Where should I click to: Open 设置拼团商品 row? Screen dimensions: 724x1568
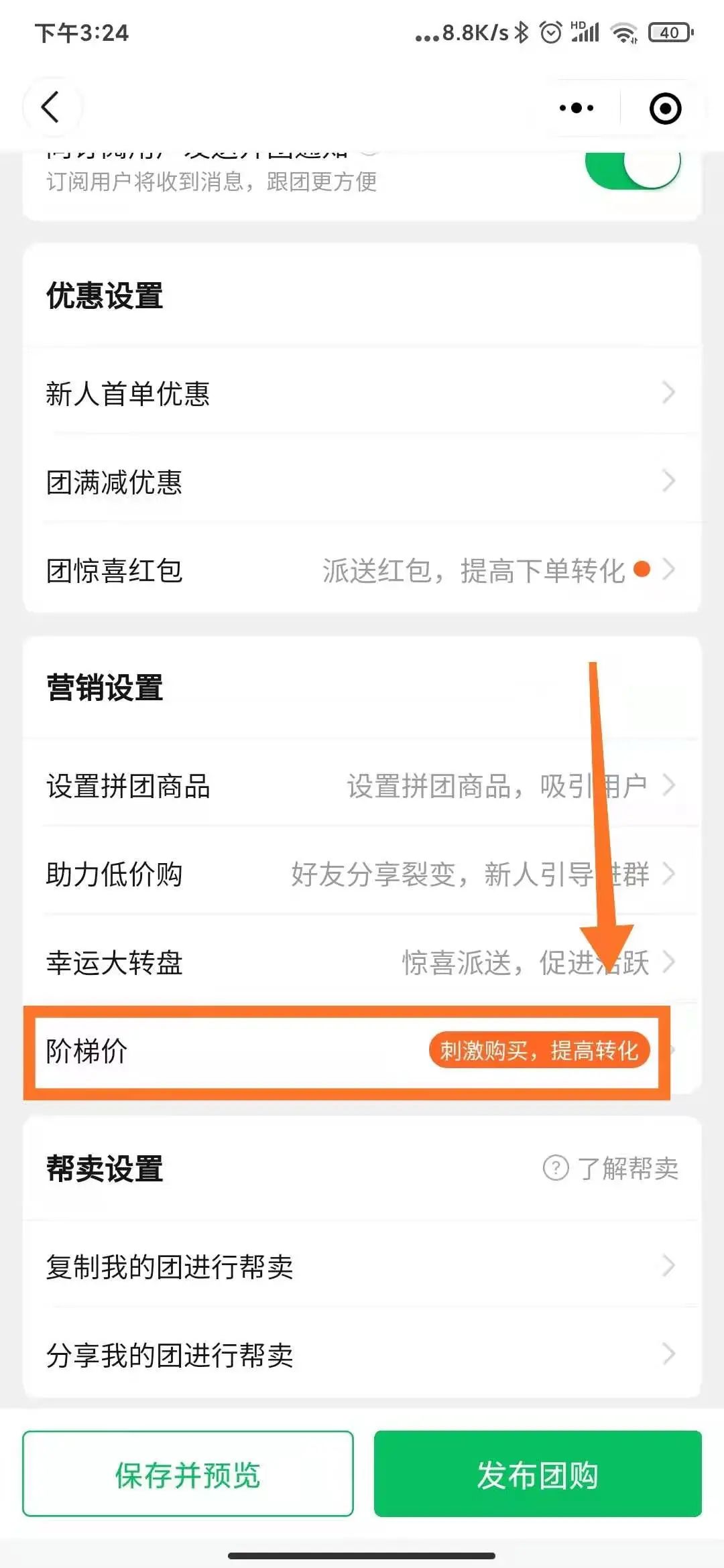click(362, 785)
